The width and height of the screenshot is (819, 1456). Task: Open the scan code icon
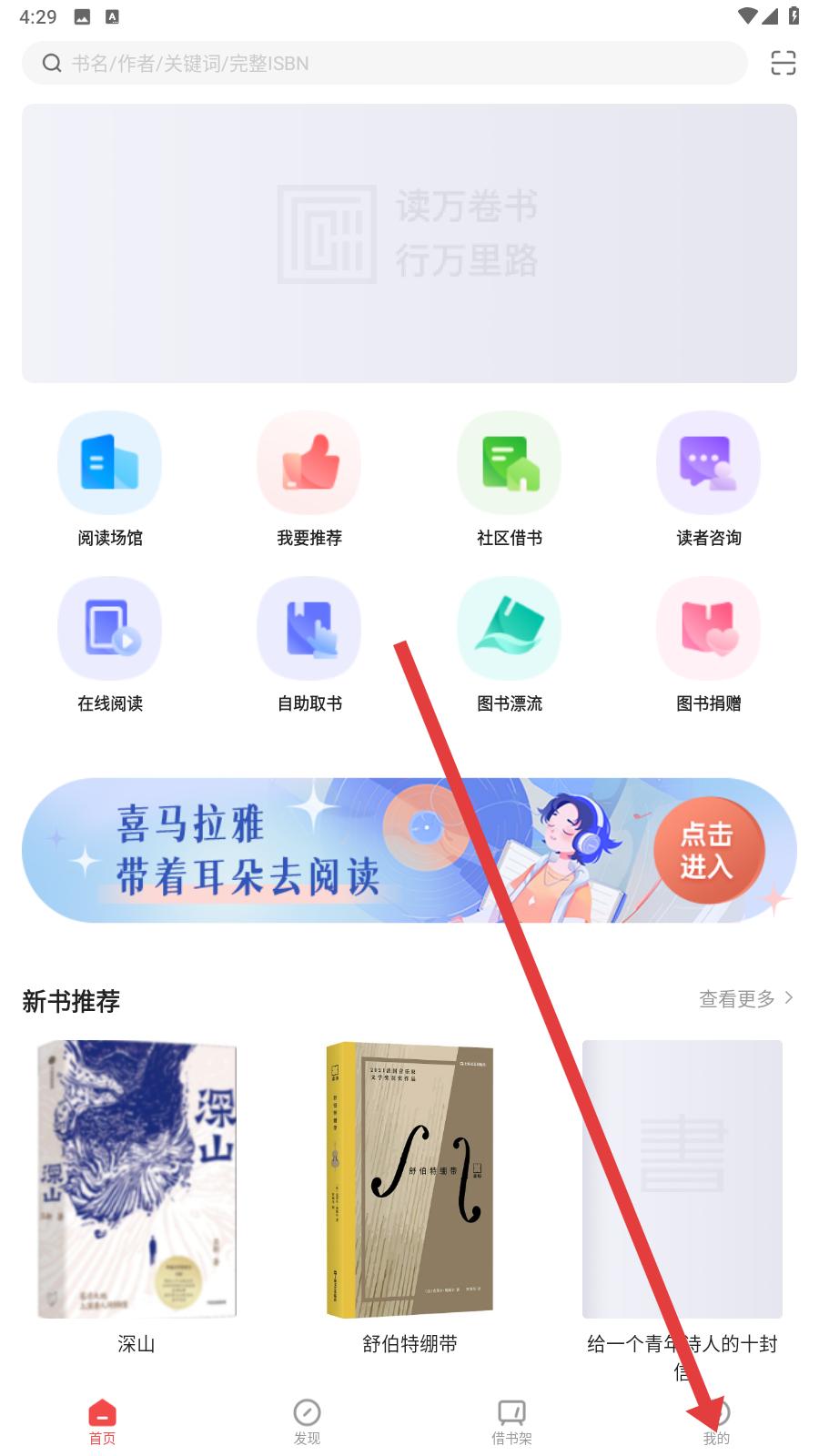click(x=783, y=63)
